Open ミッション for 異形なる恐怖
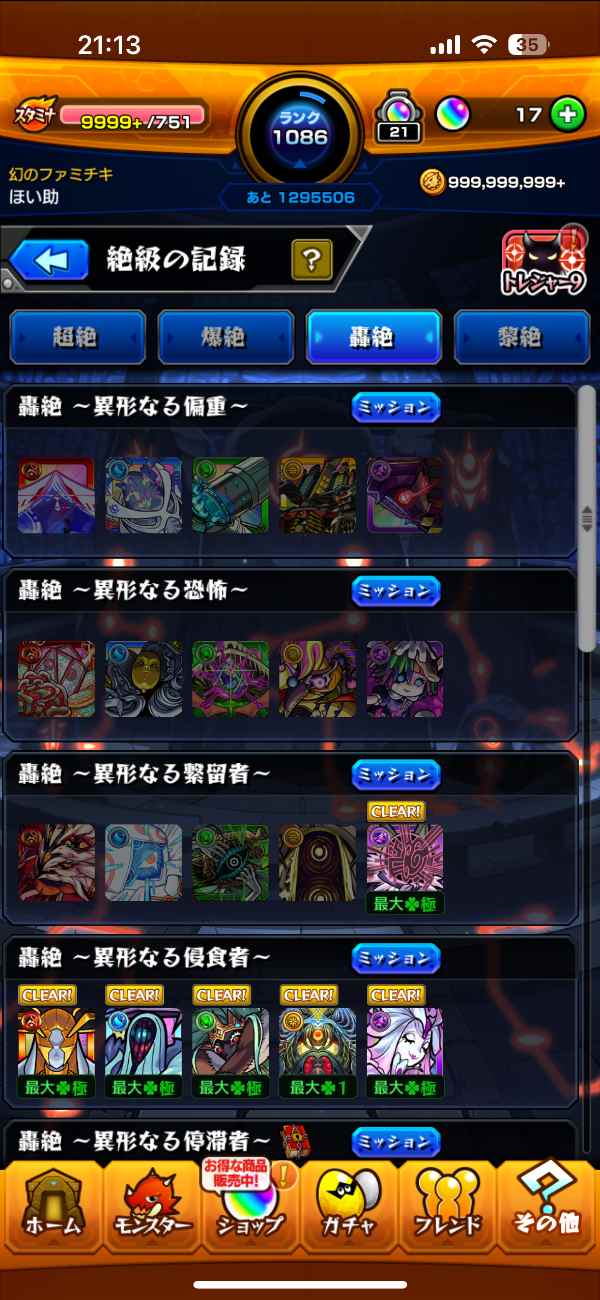The width and height of the screenshot is (600, 1300). [x=396, y=590]
